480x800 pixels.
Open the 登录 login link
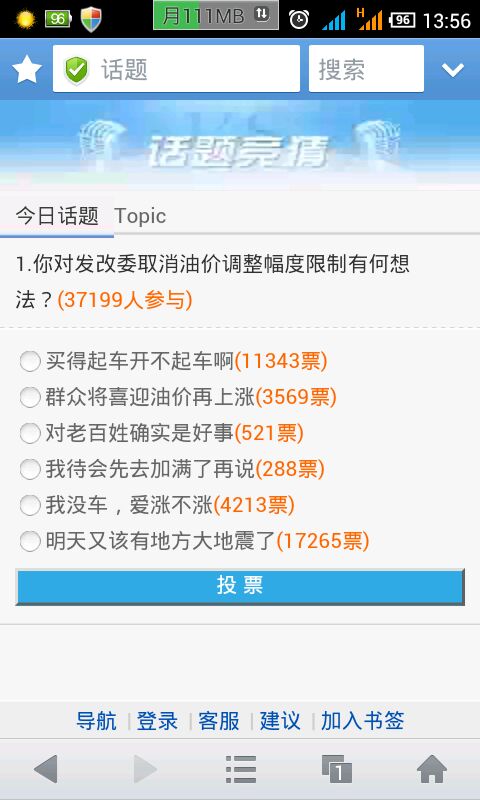click(x=157, y=721)
